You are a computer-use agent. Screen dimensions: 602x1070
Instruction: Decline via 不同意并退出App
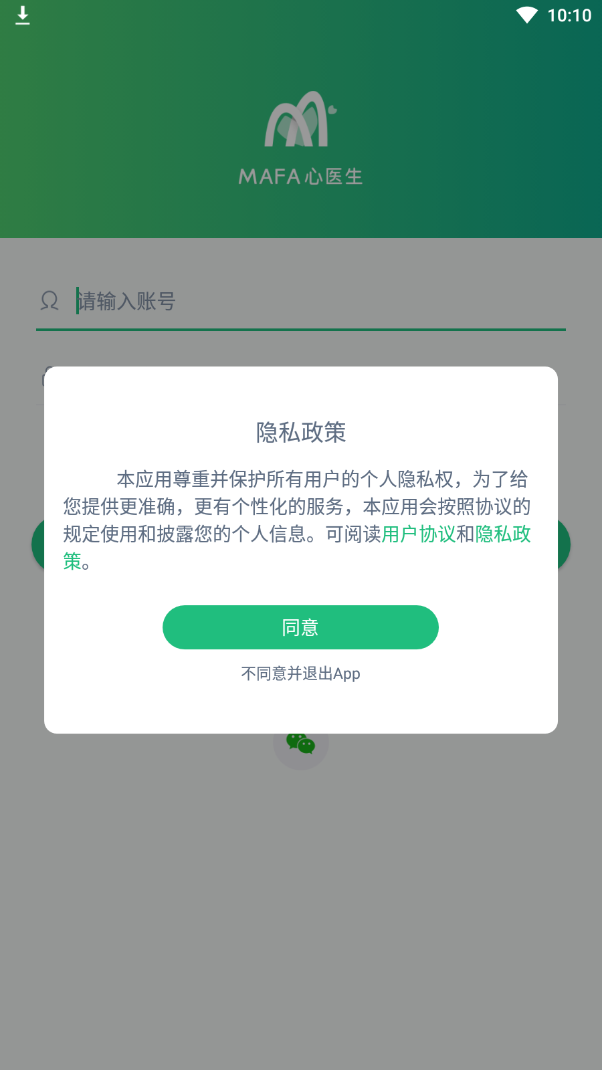(300, 674)
